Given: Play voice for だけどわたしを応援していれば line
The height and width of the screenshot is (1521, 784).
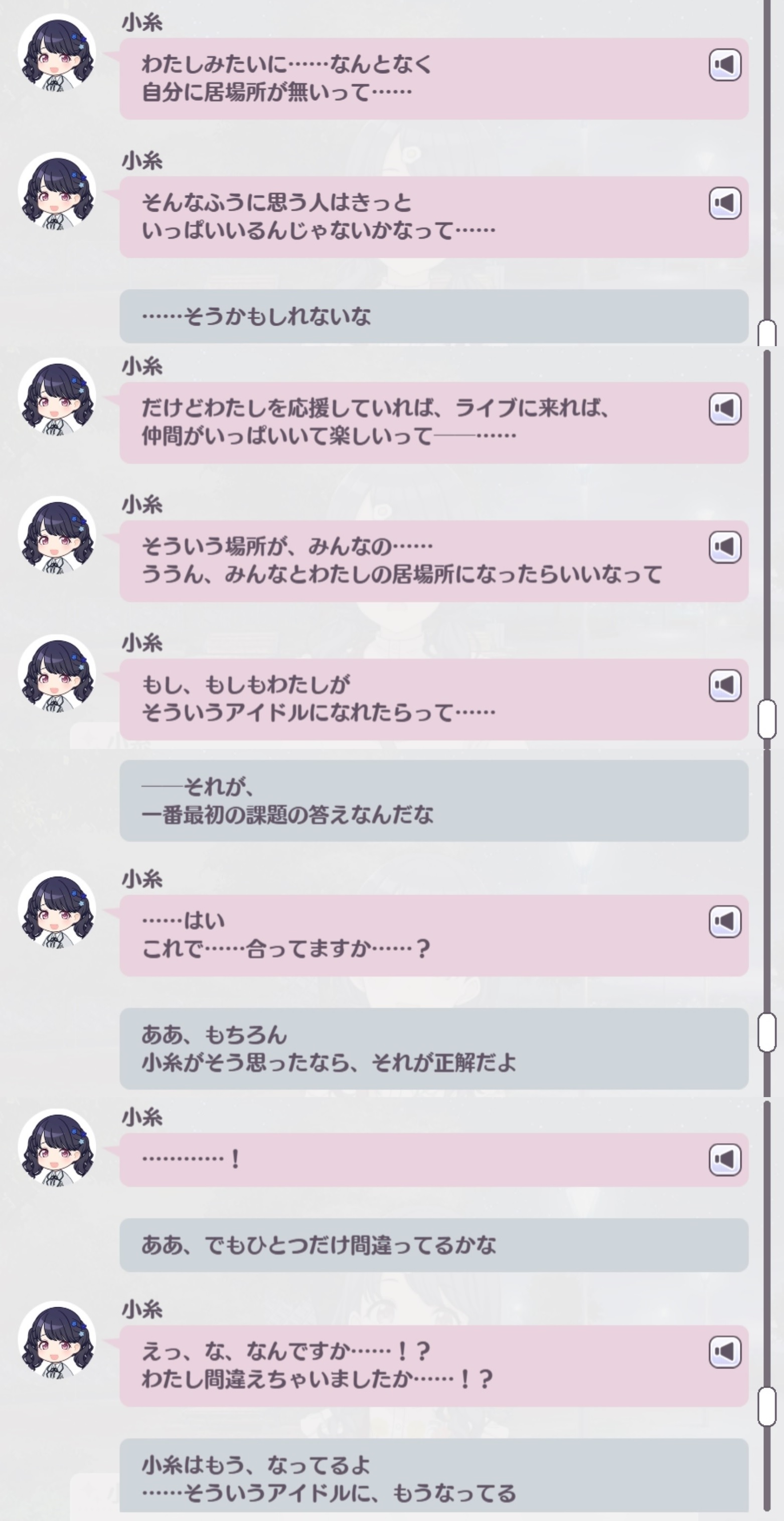Looking at the screenshot, I should (x=725, y=408).
